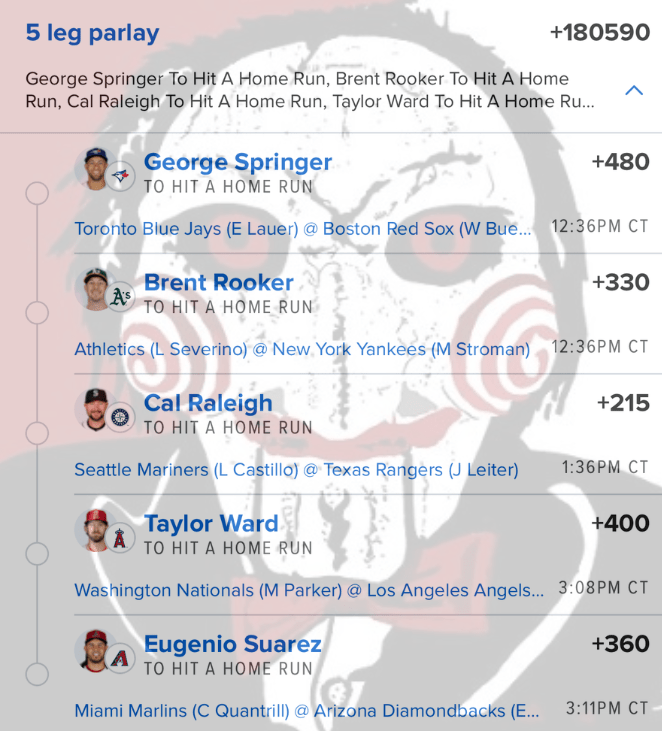This screenshot has width=662, height=731.
Task: Collapse the 5 leg parlay details
Action: [x=633, y=91]
